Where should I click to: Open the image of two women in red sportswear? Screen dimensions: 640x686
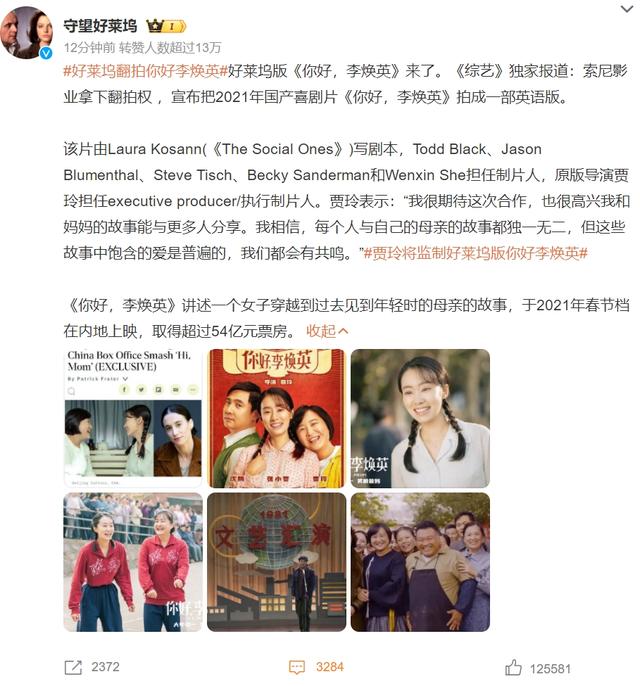(133, 561)
